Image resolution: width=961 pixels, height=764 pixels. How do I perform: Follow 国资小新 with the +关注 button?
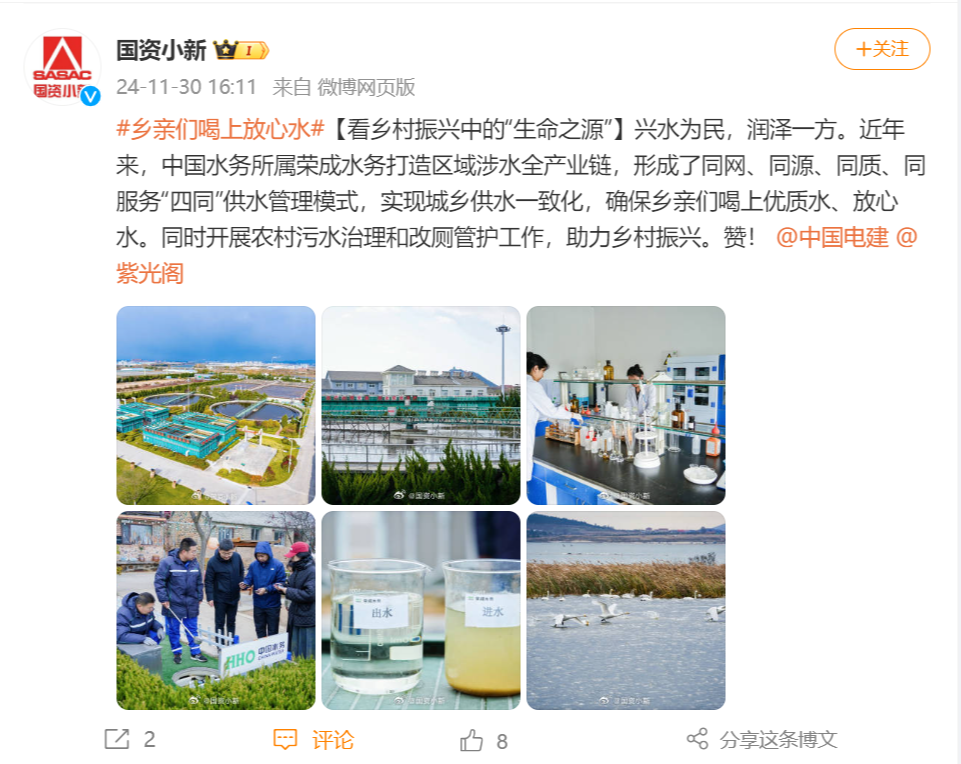(x=882, y=49)
